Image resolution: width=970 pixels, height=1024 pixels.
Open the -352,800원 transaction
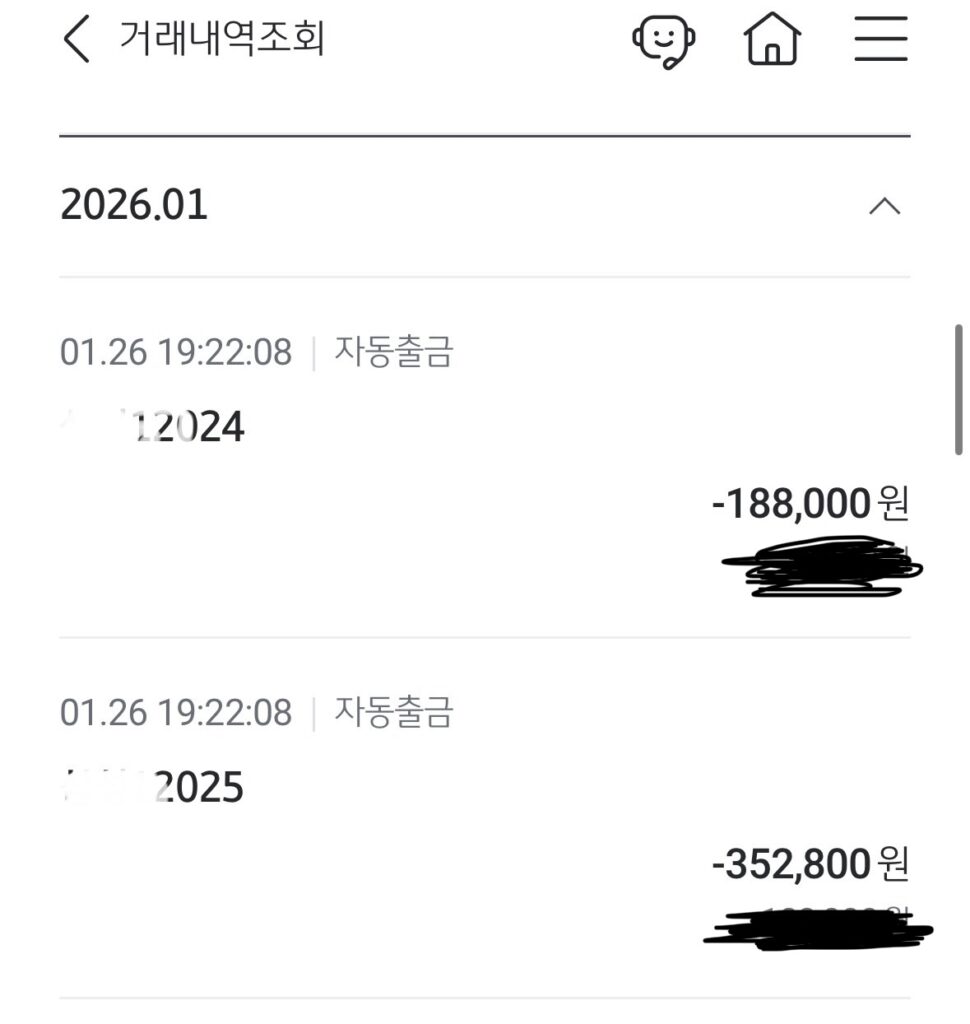[484, 820]
